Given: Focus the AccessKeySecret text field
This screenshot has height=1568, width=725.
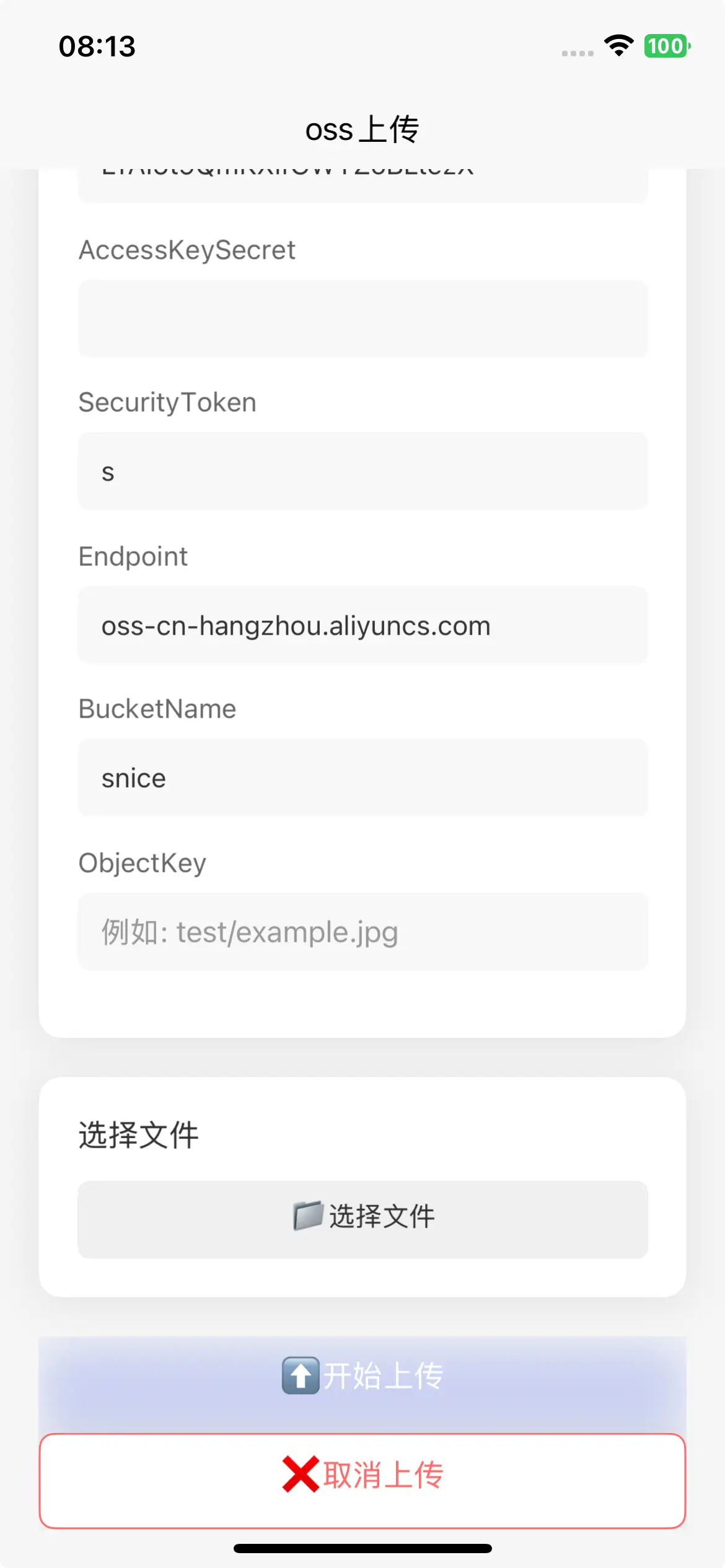Looking at the screenshot, I should pyautogui.click(x=362, y=318).
